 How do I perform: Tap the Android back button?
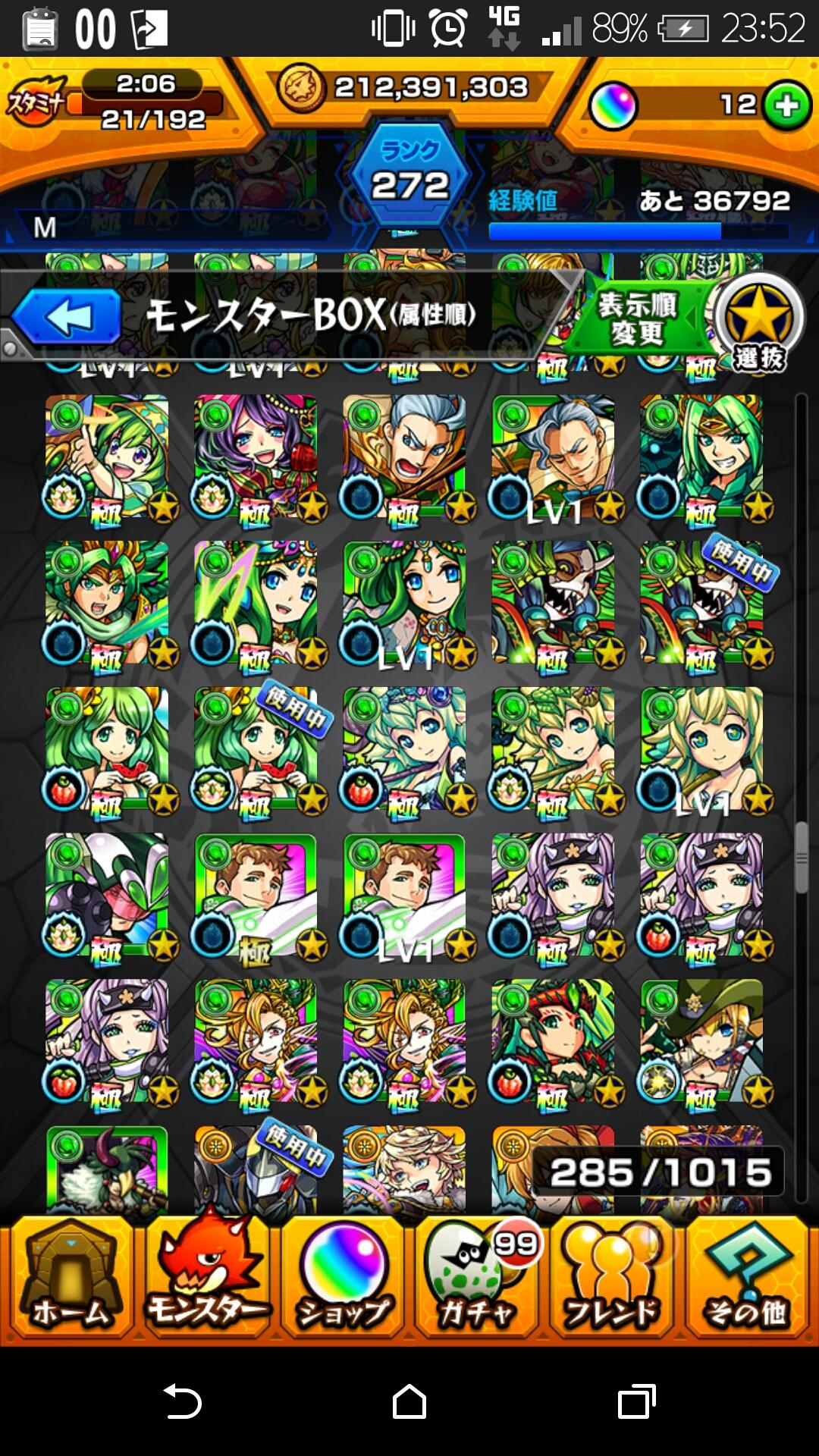[x=182, y=1401]
